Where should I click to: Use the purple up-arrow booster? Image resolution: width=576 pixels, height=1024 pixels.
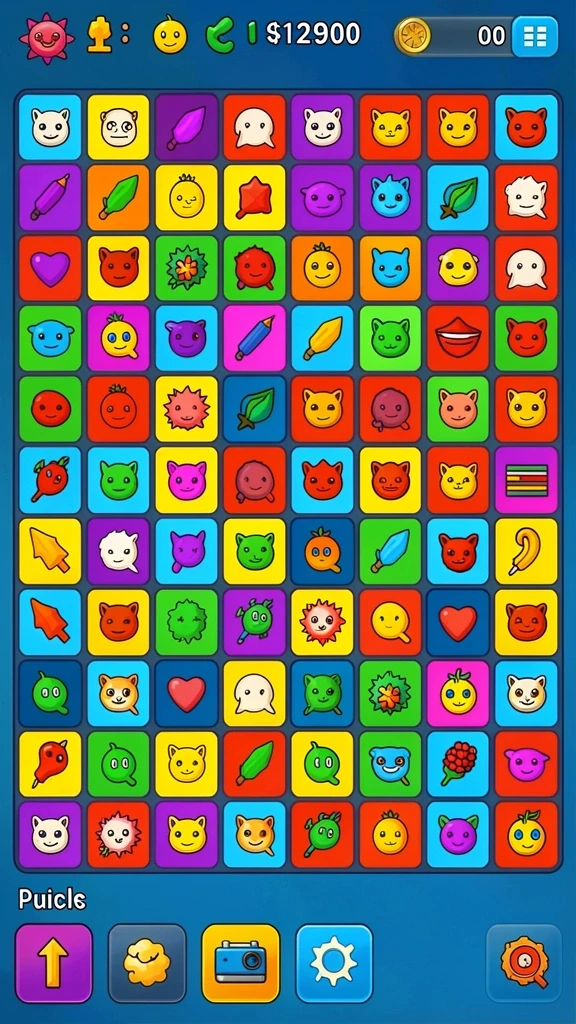(x=54, y=963)
